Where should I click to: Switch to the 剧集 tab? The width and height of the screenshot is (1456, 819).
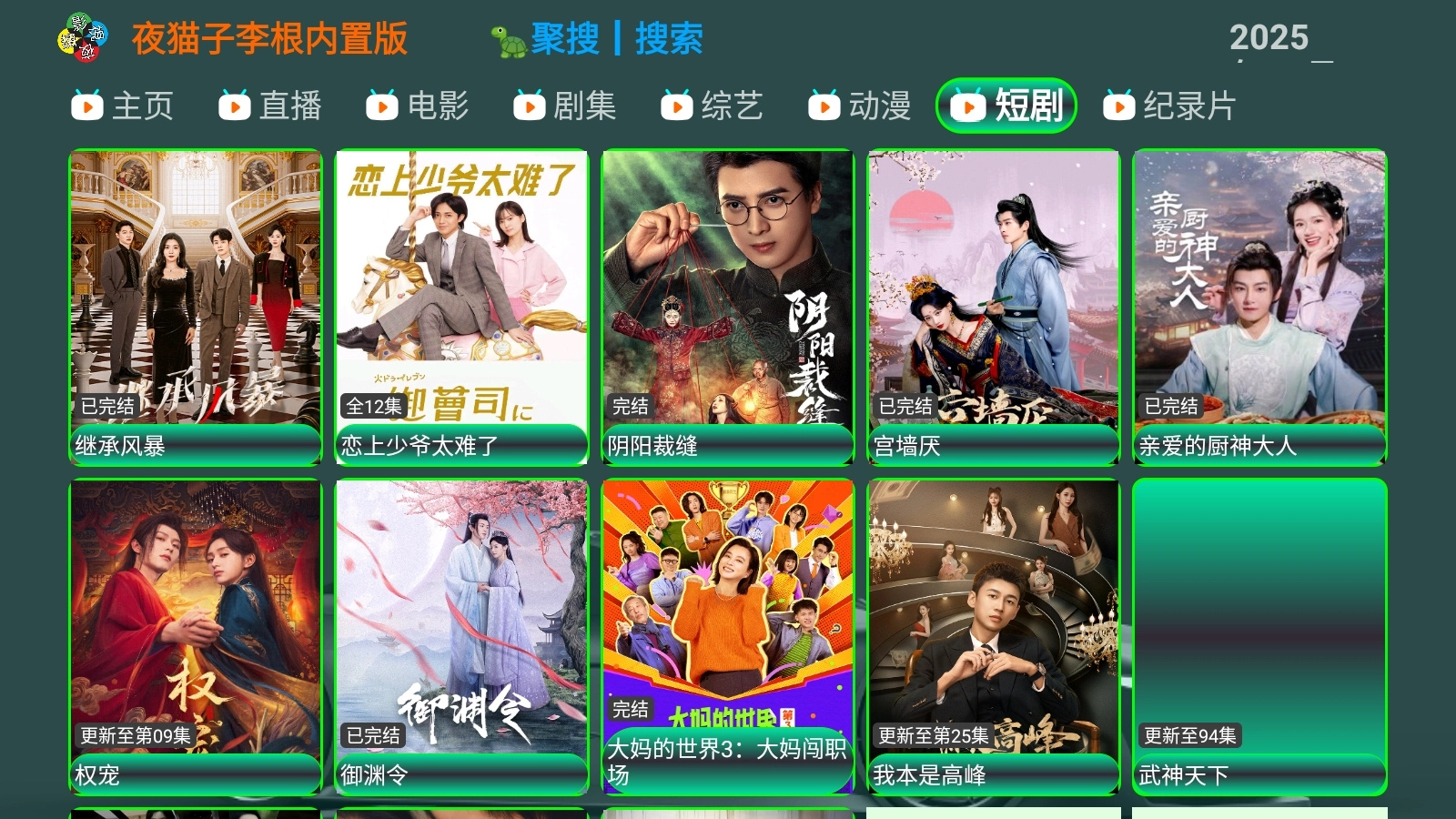(565, 106)
